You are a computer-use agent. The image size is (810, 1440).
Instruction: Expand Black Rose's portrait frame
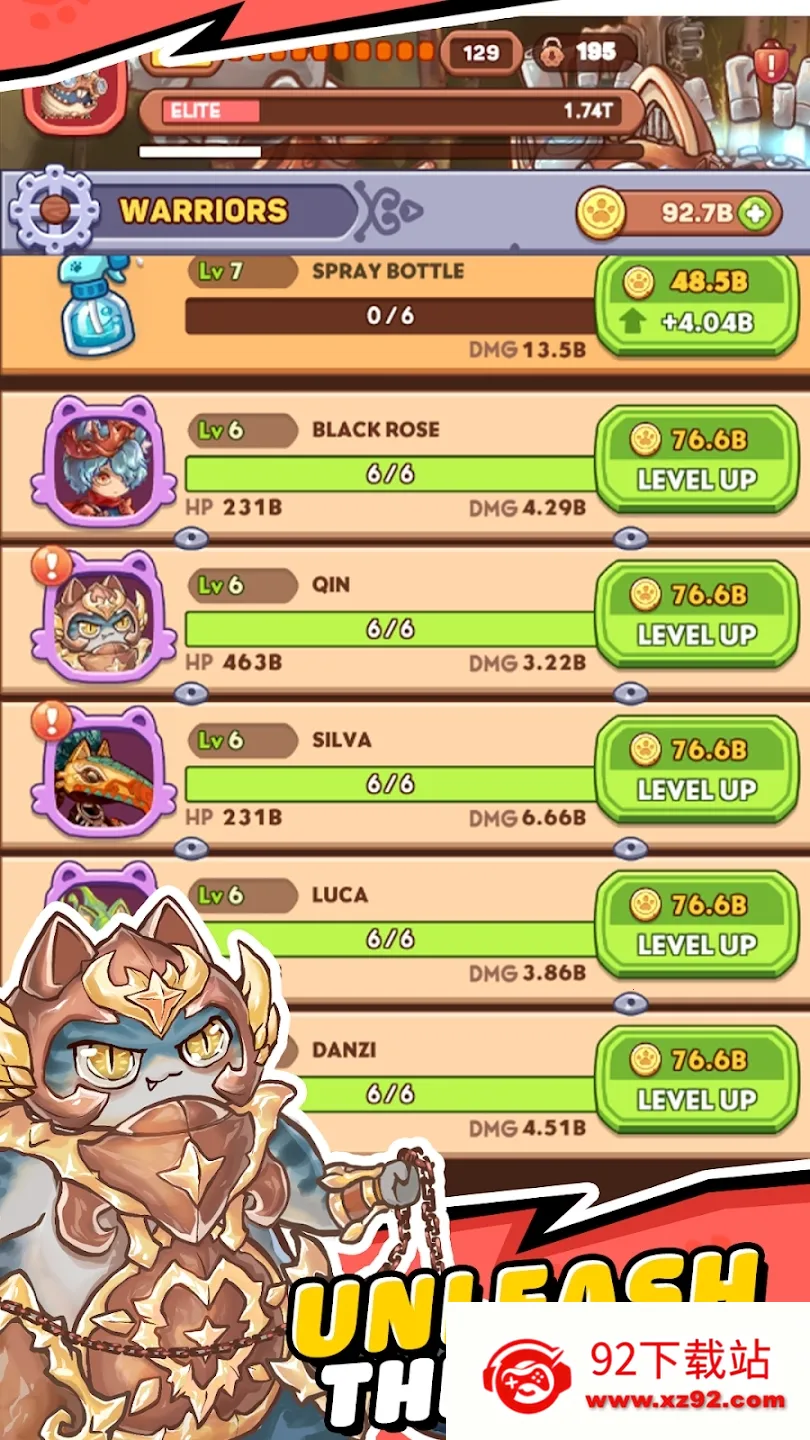click(100, 460)
